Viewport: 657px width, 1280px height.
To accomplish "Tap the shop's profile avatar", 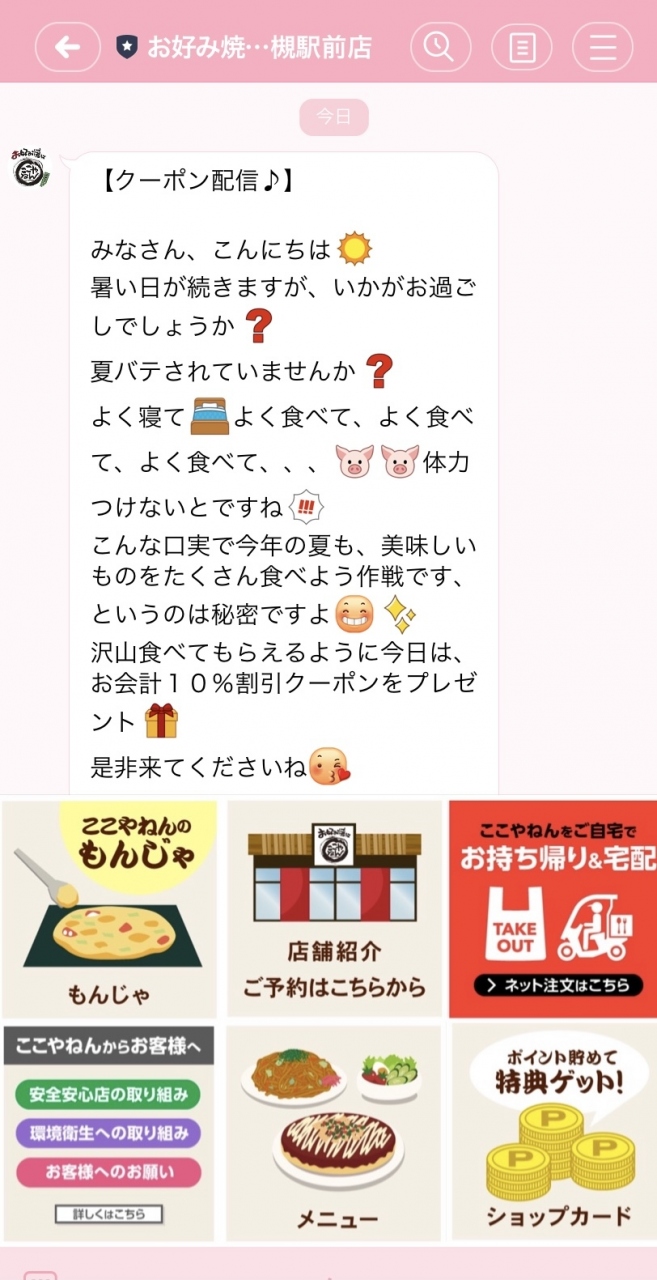I will coord(31,169).
